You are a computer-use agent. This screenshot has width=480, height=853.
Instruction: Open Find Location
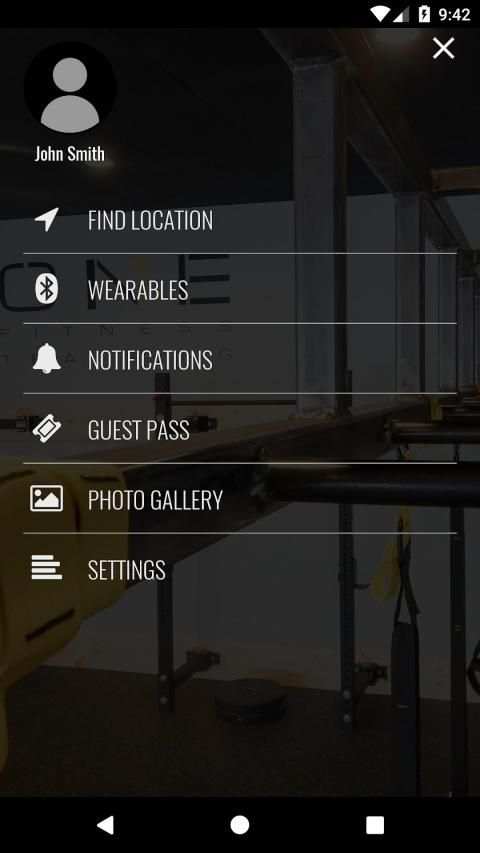(x=240, y=219)
